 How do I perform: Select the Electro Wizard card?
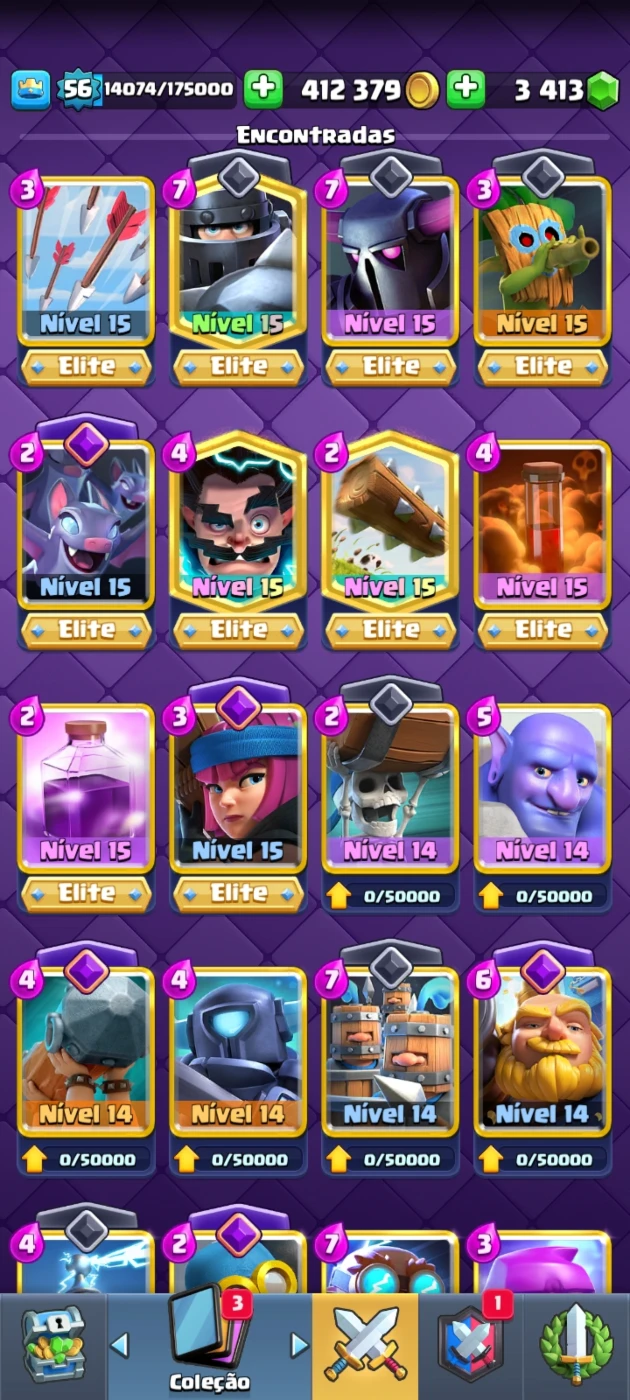pos(238,525)
